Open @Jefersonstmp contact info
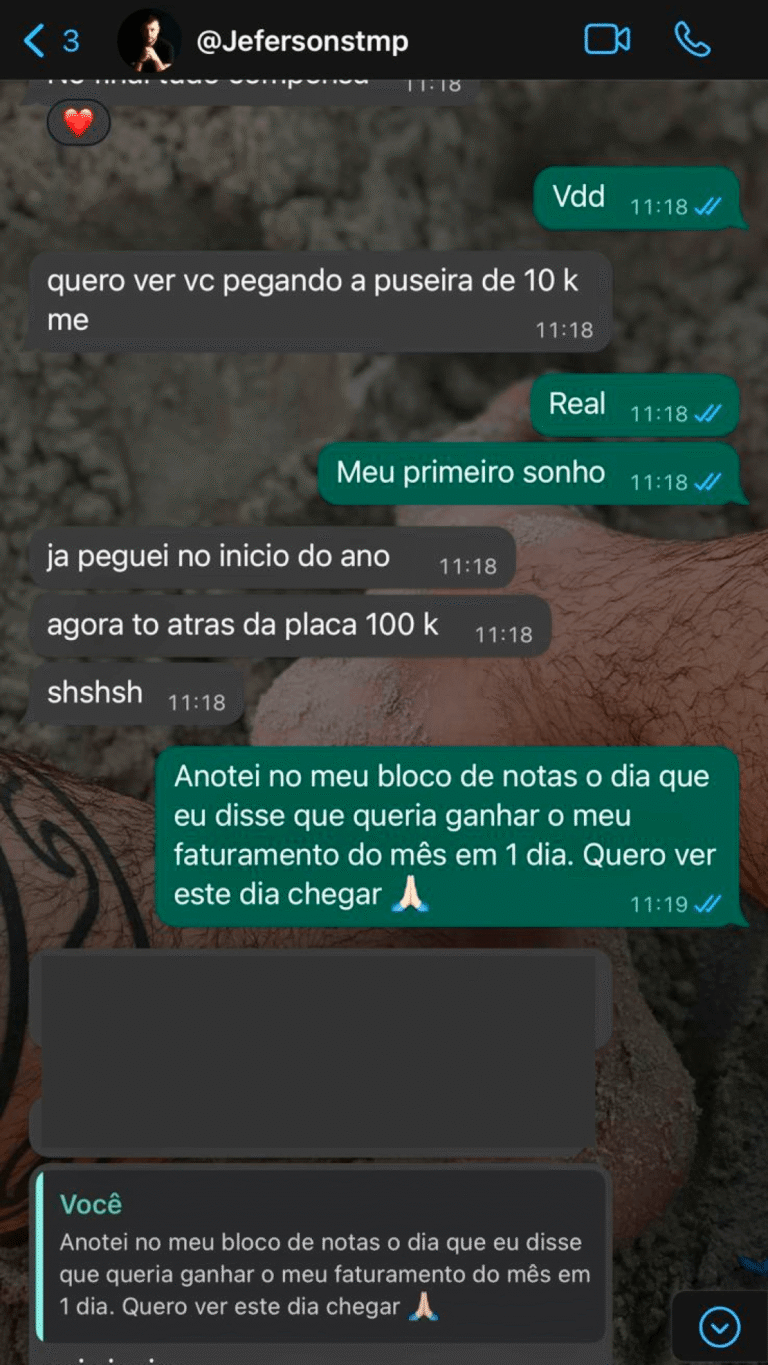Viewport: 768px width, 1365px height. tap(302, 42)
